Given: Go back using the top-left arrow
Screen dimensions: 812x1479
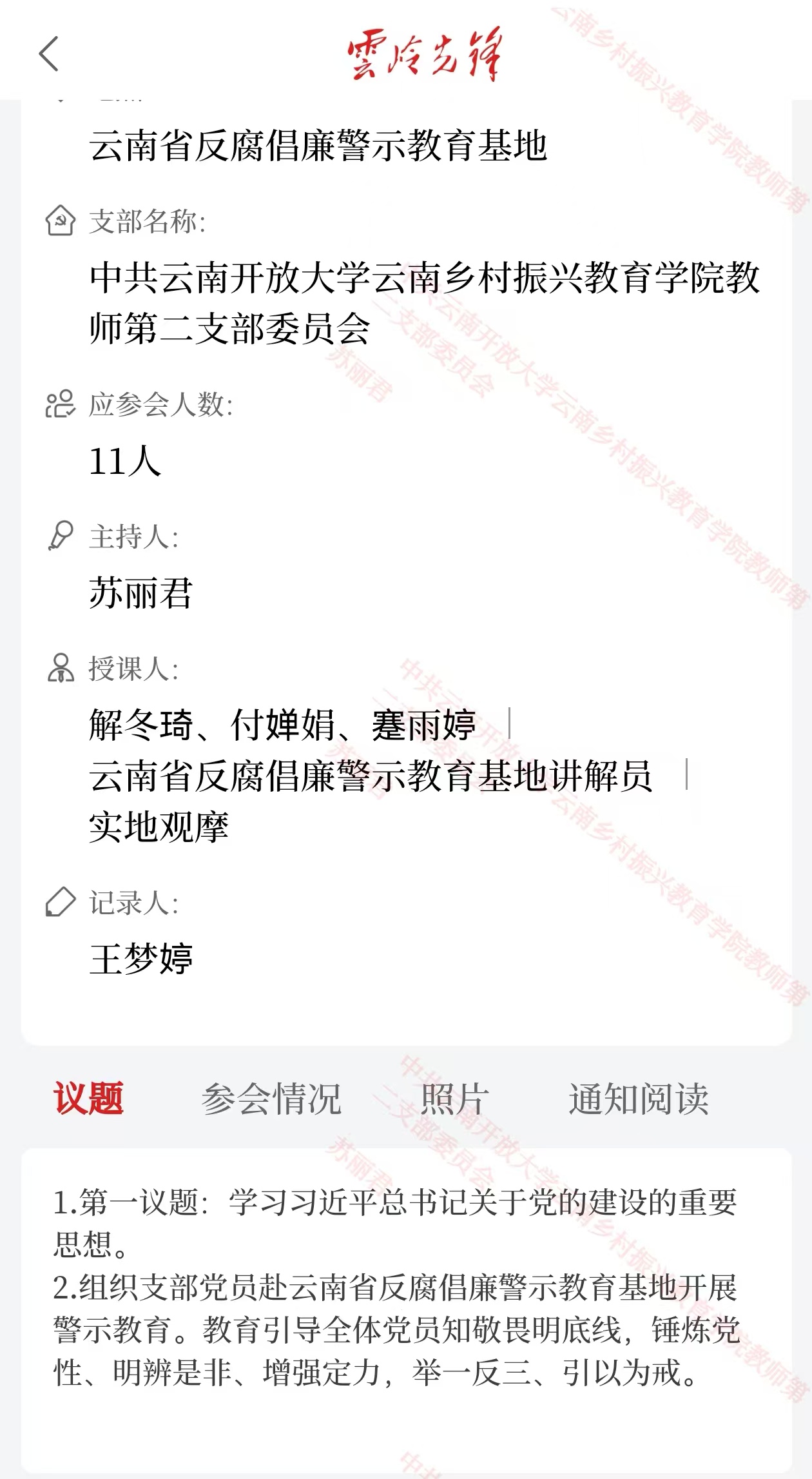Looking at the screenshot, I should tap(49, 54).
